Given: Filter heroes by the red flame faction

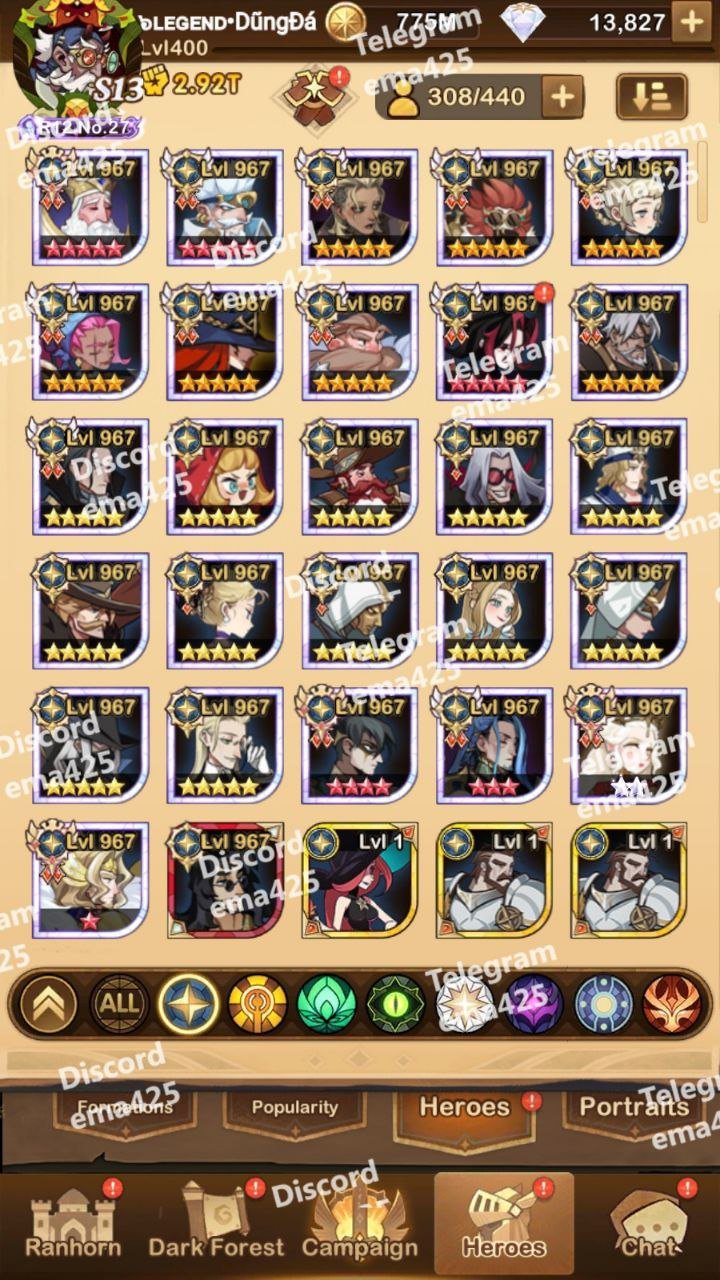Looking at the screenshot, I should [x=672, y=1004].
